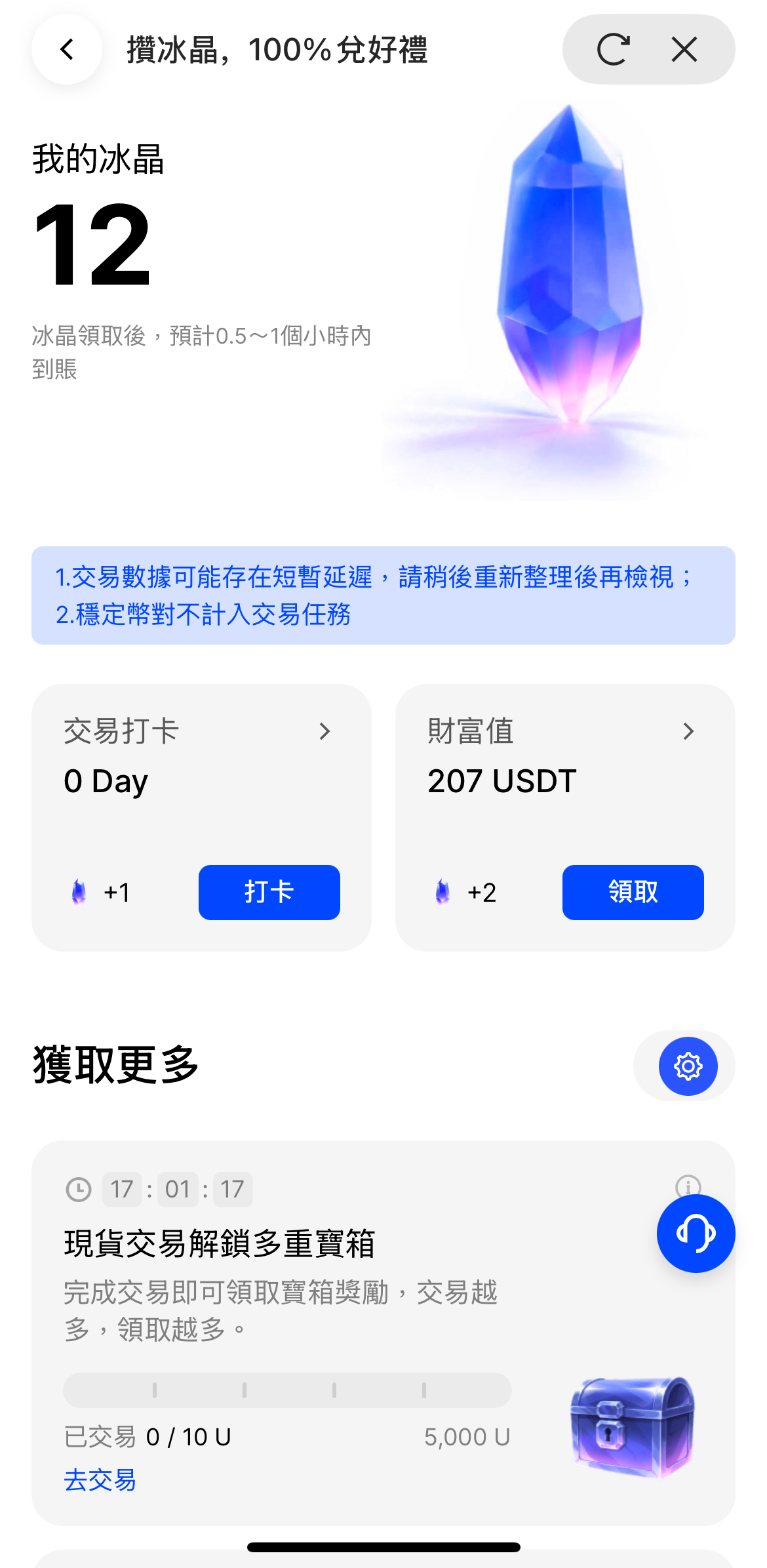Viewport: 767px width, 1568px height.
Task: Refresh the ice crystal page
Action: click(613, 50)
